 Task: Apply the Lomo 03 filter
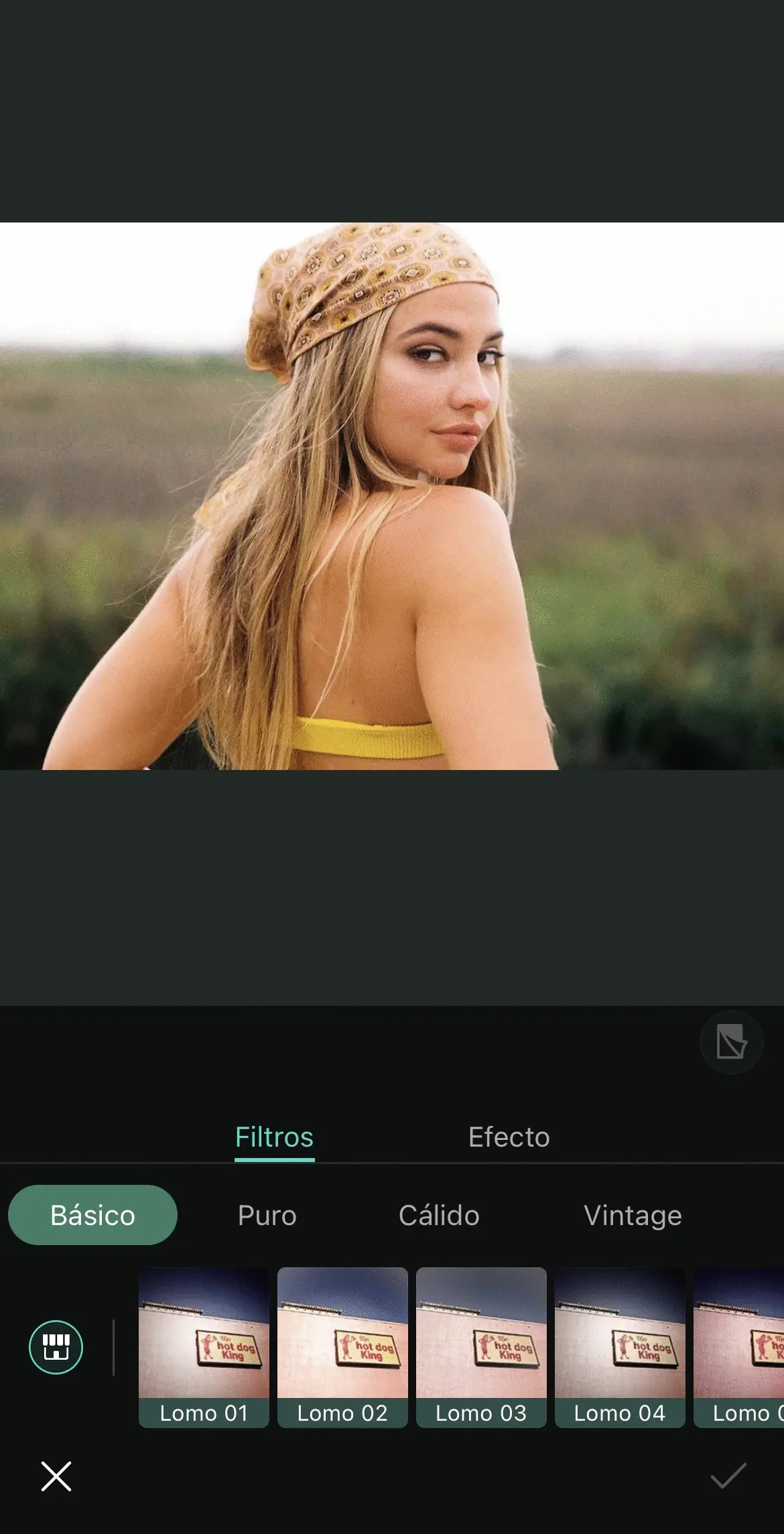point(481,1347)
